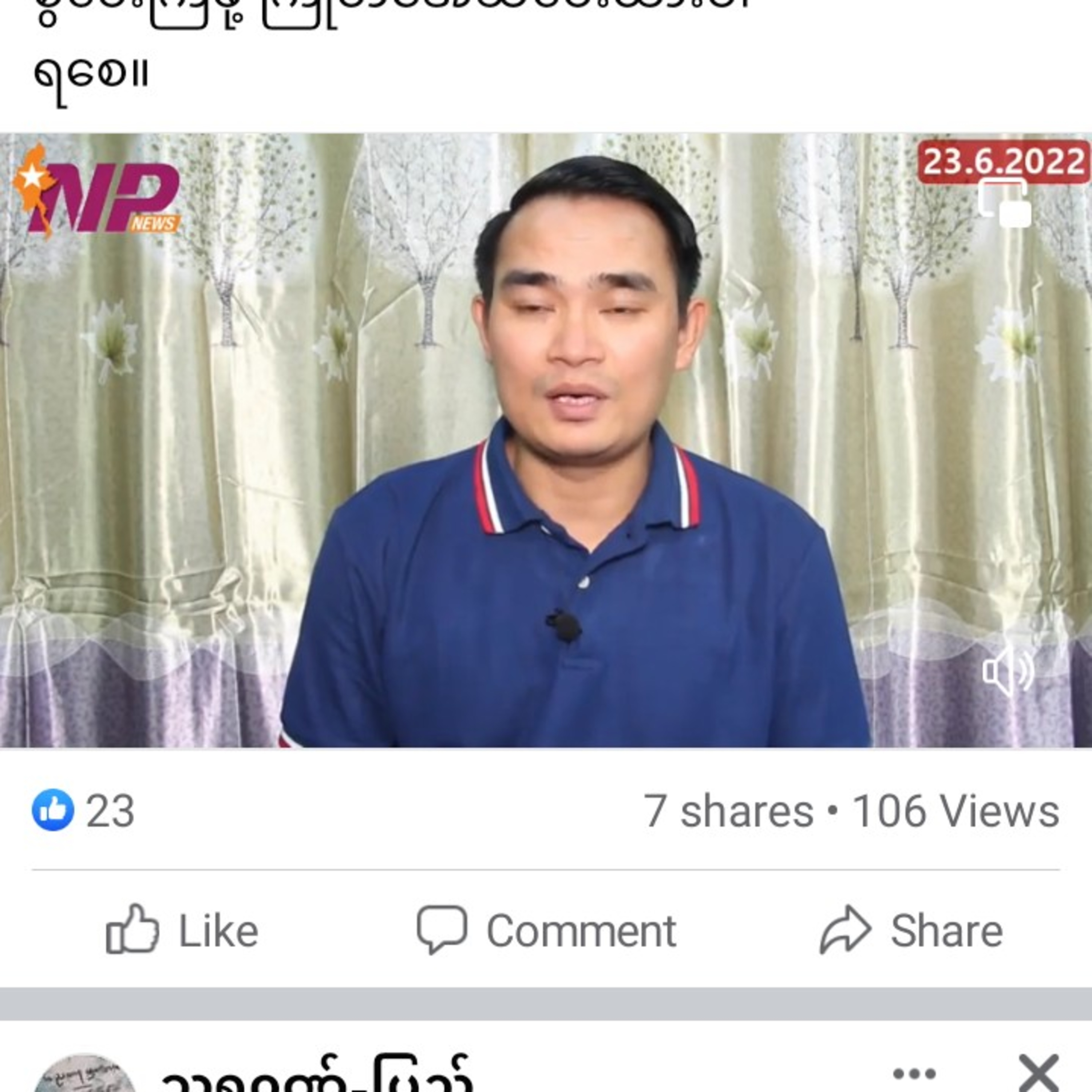Open the NP News video player
The image size is (1092, 1092).
546,441
